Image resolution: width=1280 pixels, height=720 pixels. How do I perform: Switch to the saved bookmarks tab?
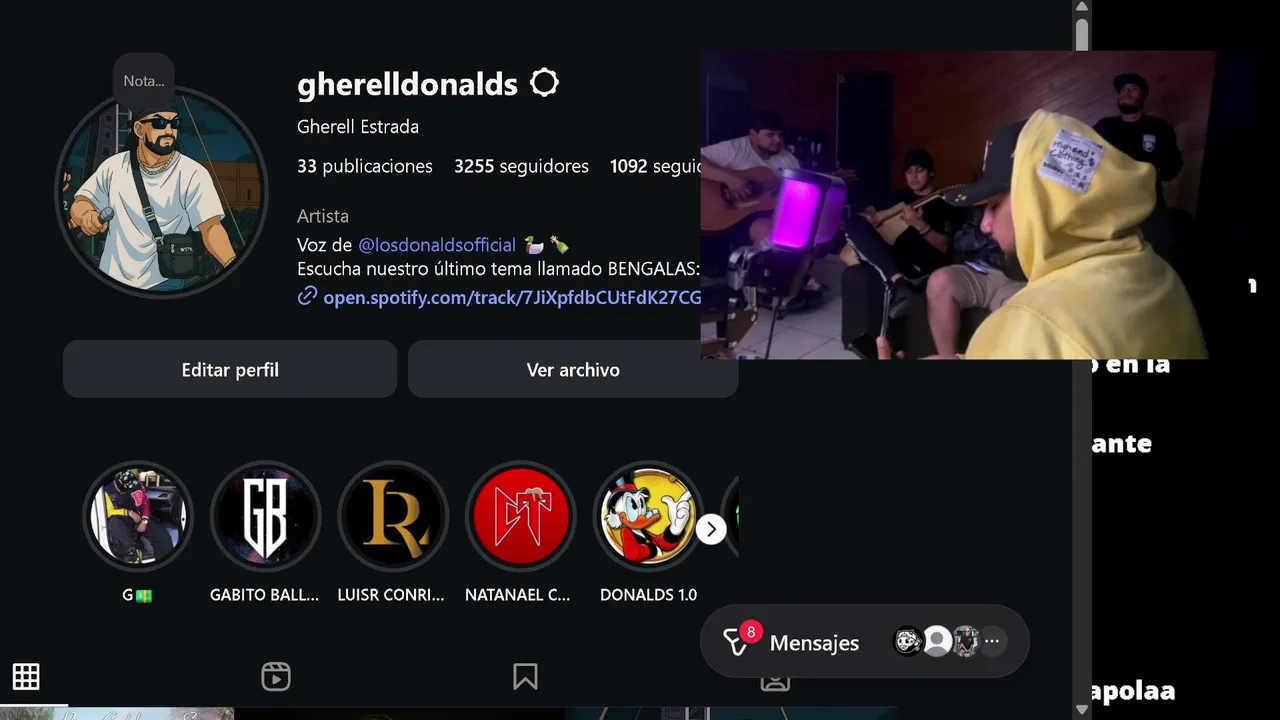point(525,677)
